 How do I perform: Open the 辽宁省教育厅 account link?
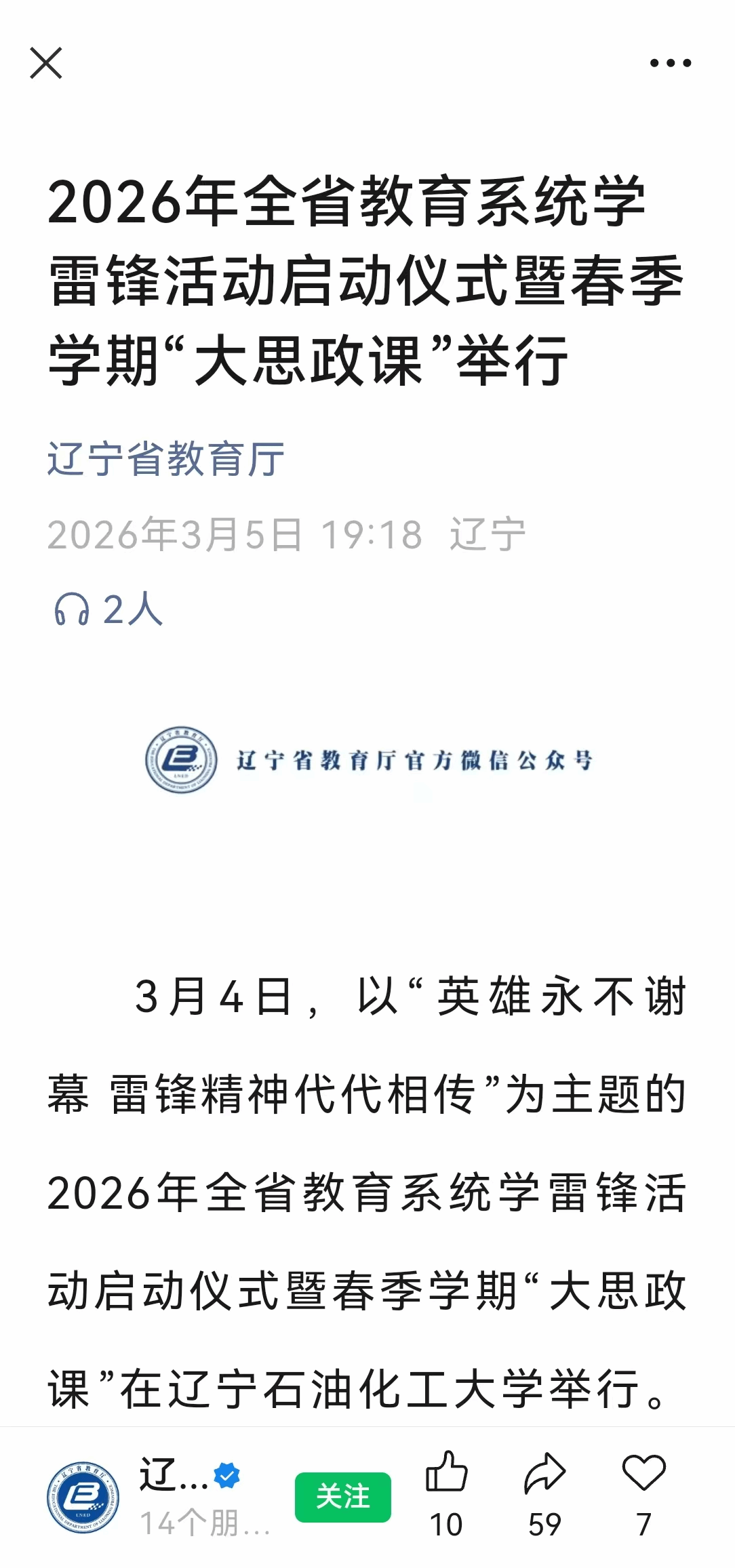(166, 459)
